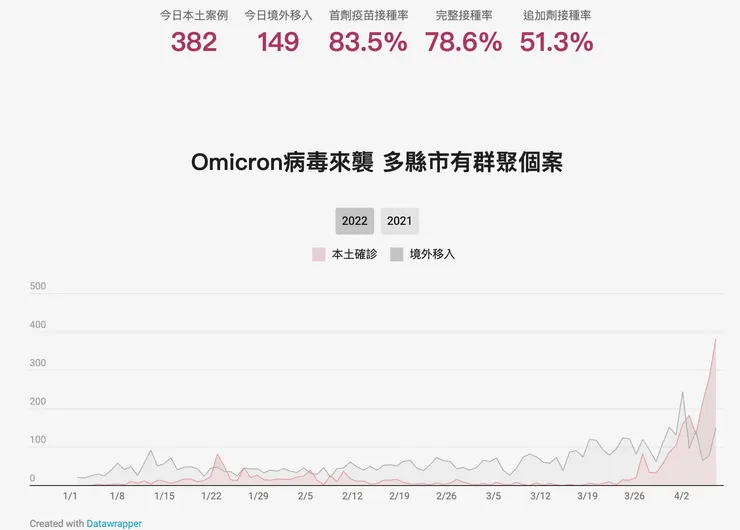Select the 2022 chart tab
740x530 pixels.
(354, 221)
